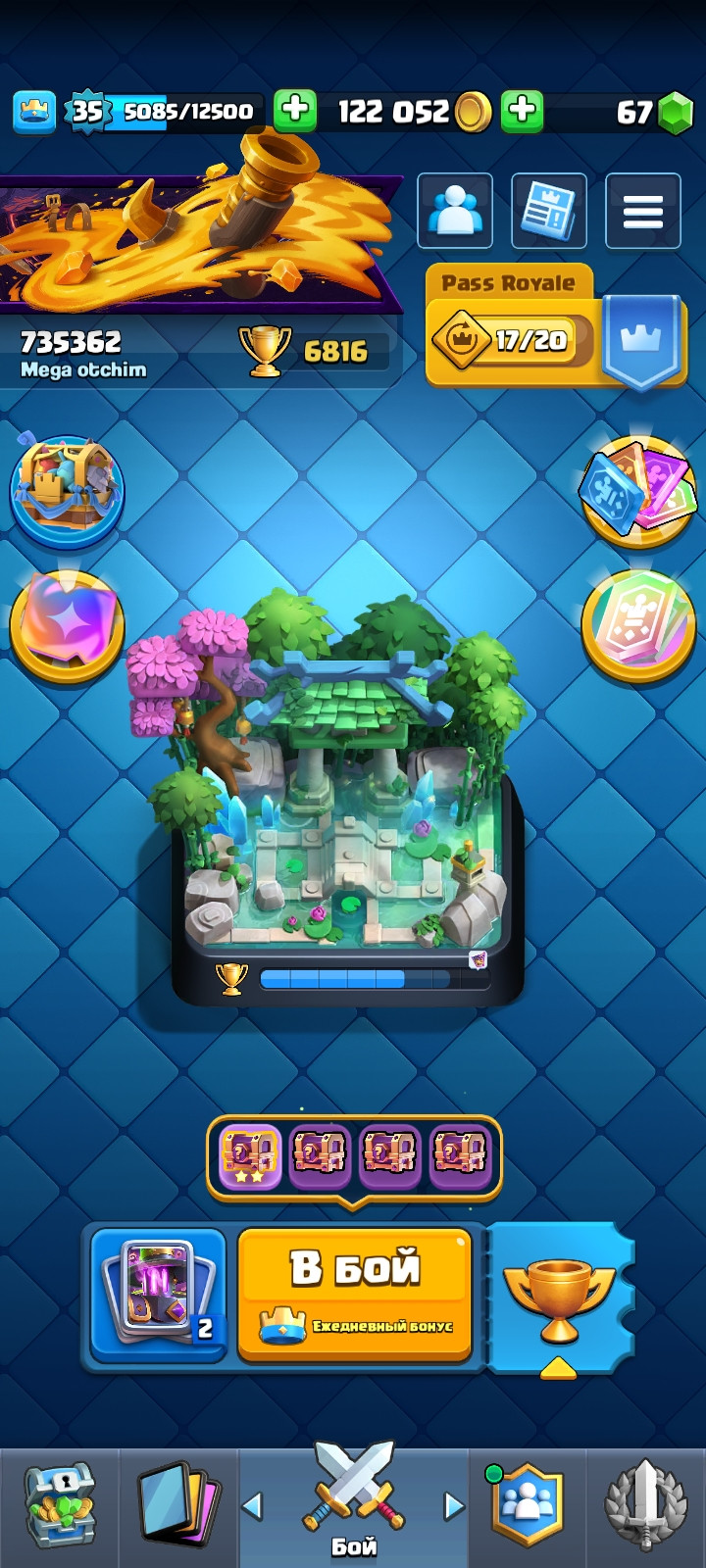The image size is (706, 1568).
Task: Open the friends icon
Action: click(x=455, y=211)
